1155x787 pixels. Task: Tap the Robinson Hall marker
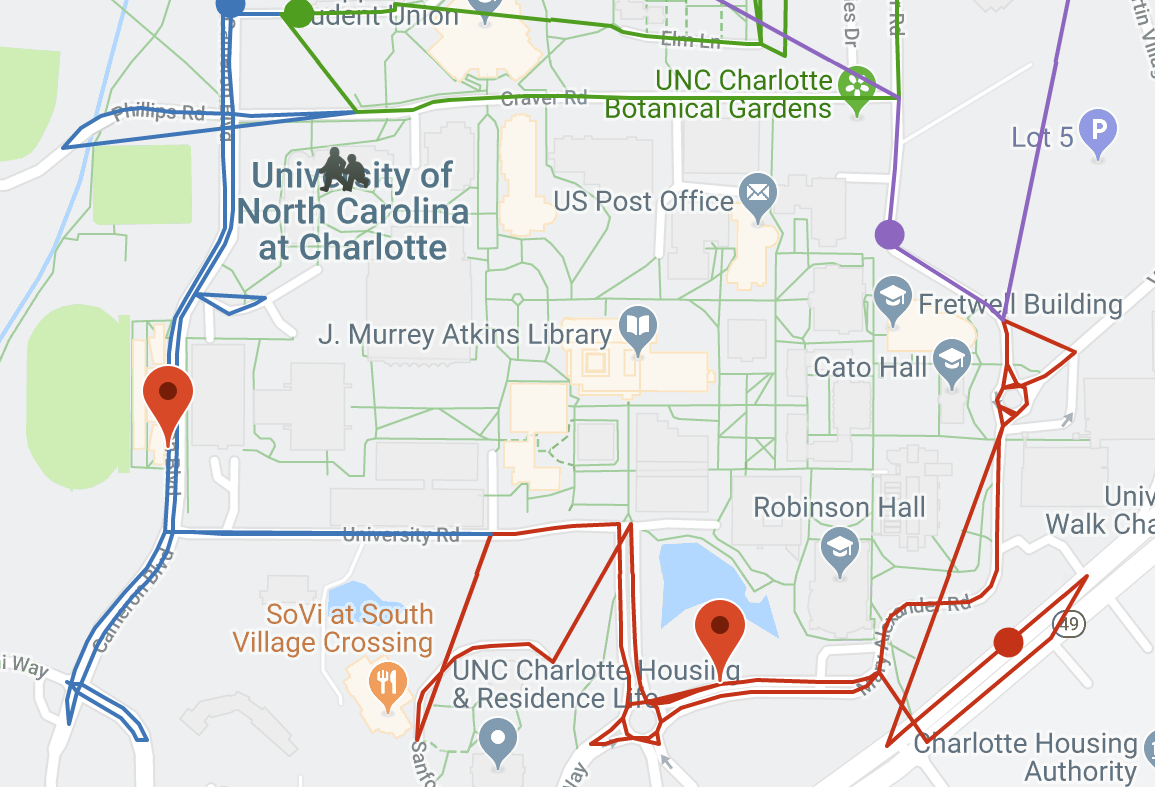point(840,550)
